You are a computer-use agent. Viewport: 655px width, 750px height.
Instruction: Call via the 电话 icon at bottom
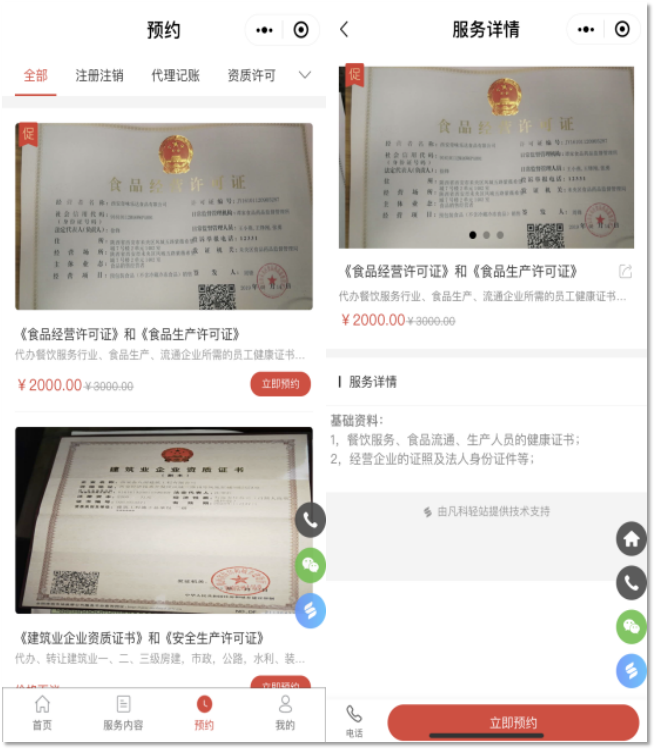click(x=354, y=720)
